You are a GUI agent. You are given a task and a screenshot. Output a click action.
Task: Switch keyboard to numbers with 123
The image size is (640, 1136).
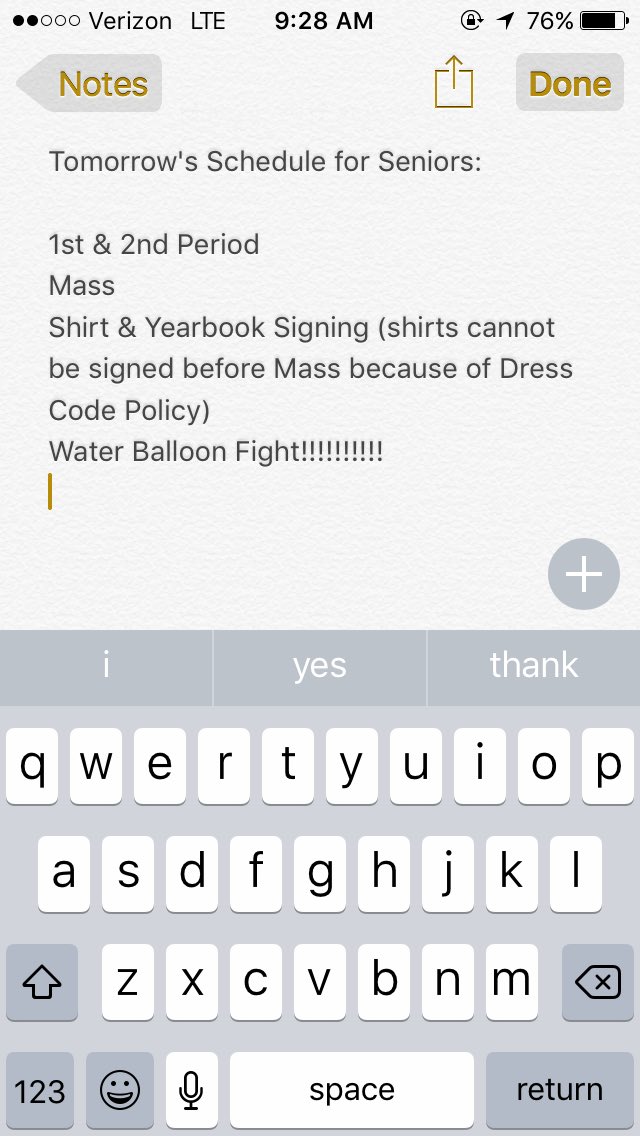point(40,1090)
